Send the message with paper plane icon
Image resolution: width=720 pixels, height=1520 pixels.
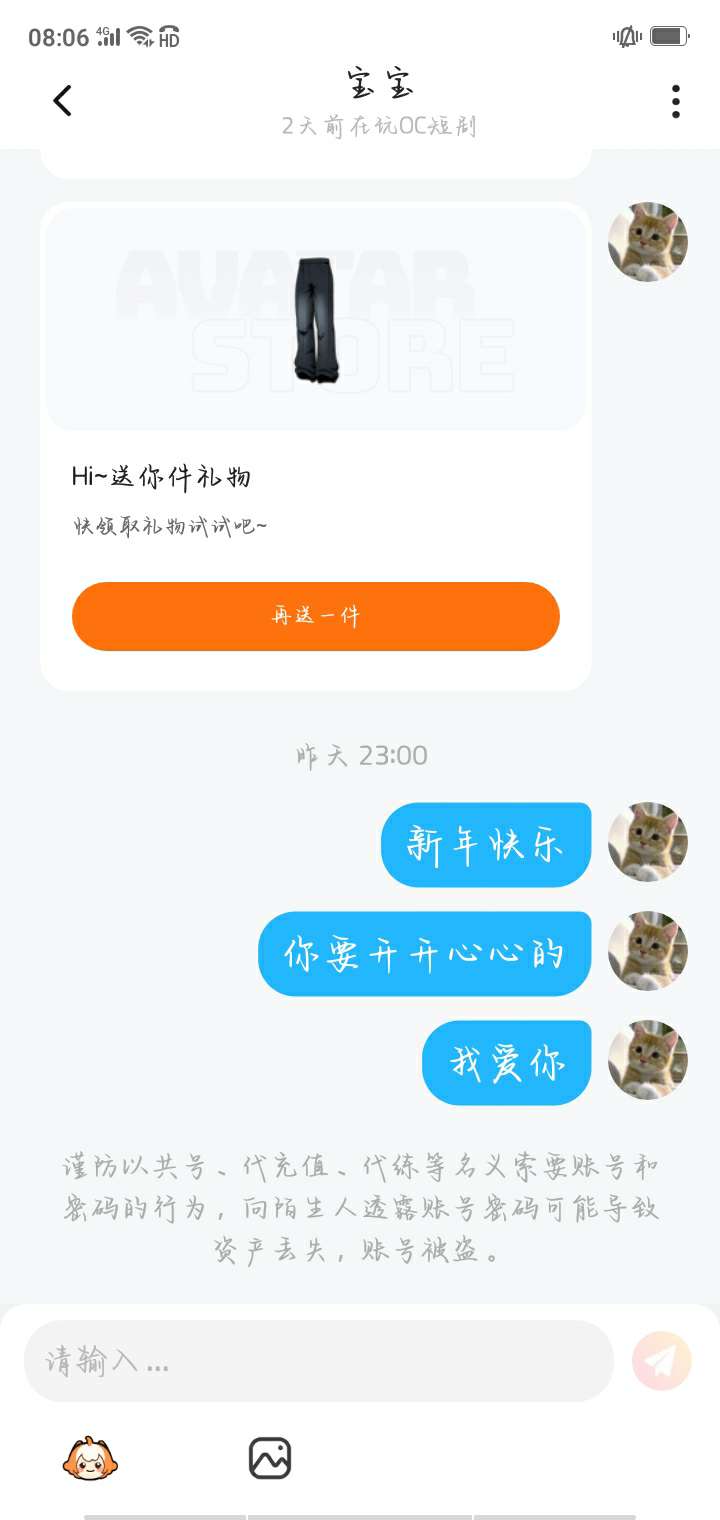pyautogui.click(x=661, y=1361)
